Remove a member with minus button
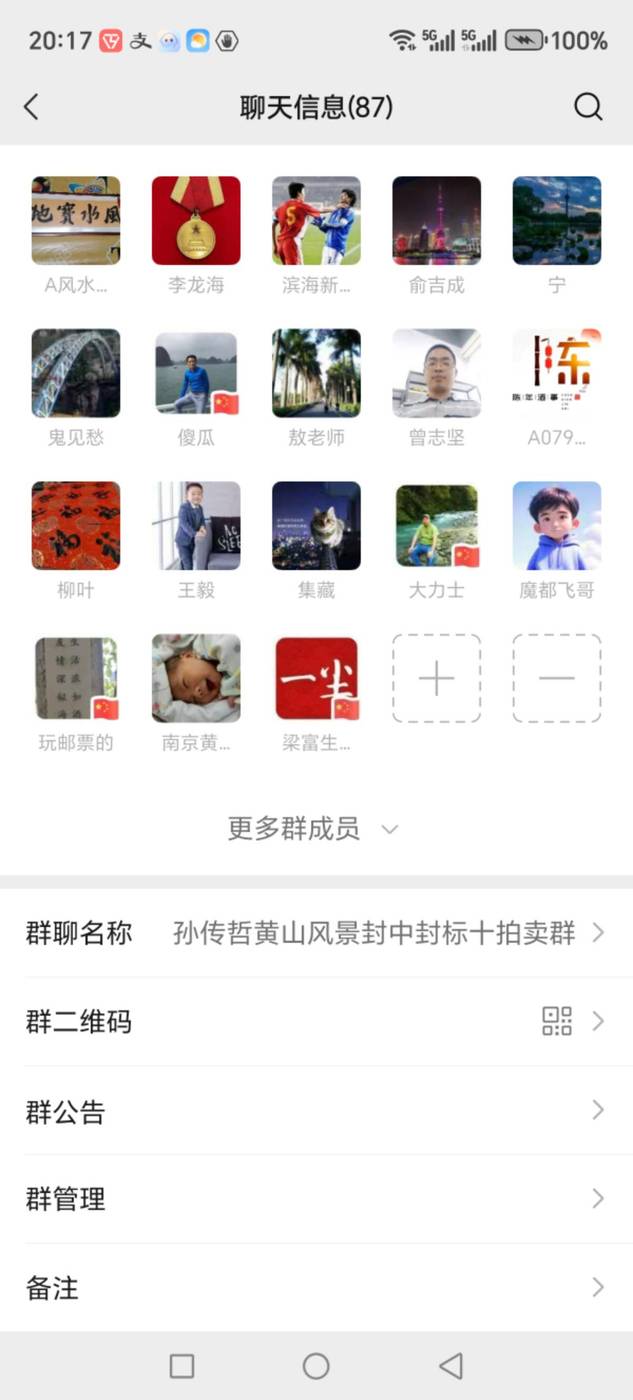The image size is (633, 1400). coord(556,679)
